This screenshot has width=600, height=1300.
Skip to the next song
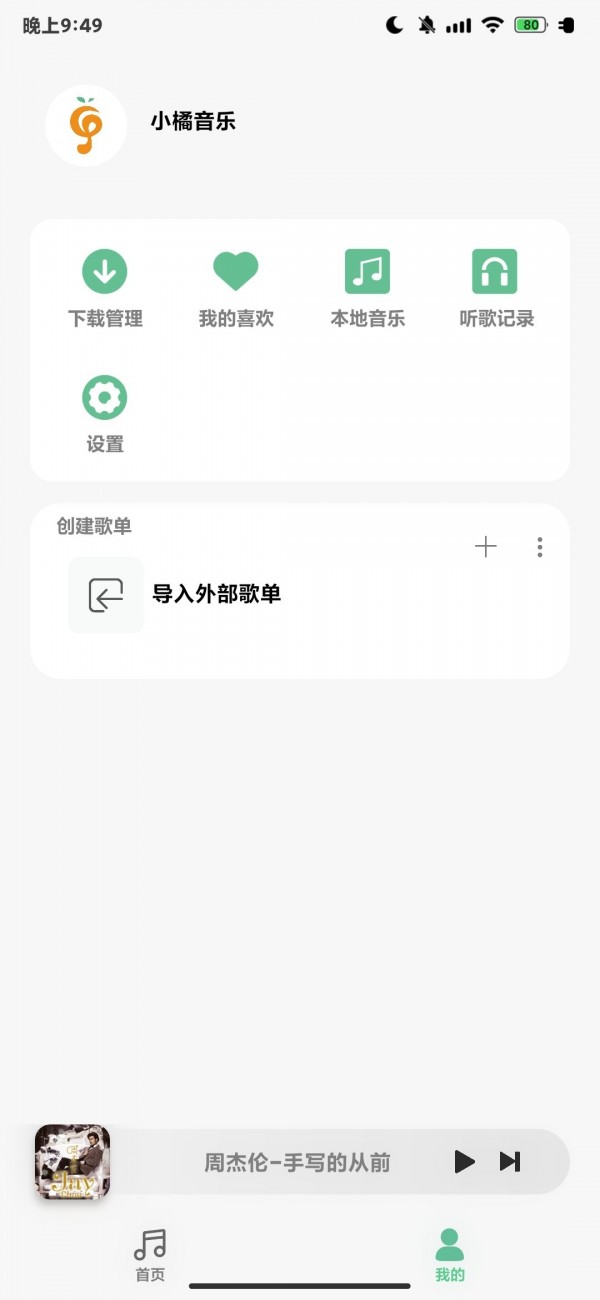click(x=510, y=1161)
